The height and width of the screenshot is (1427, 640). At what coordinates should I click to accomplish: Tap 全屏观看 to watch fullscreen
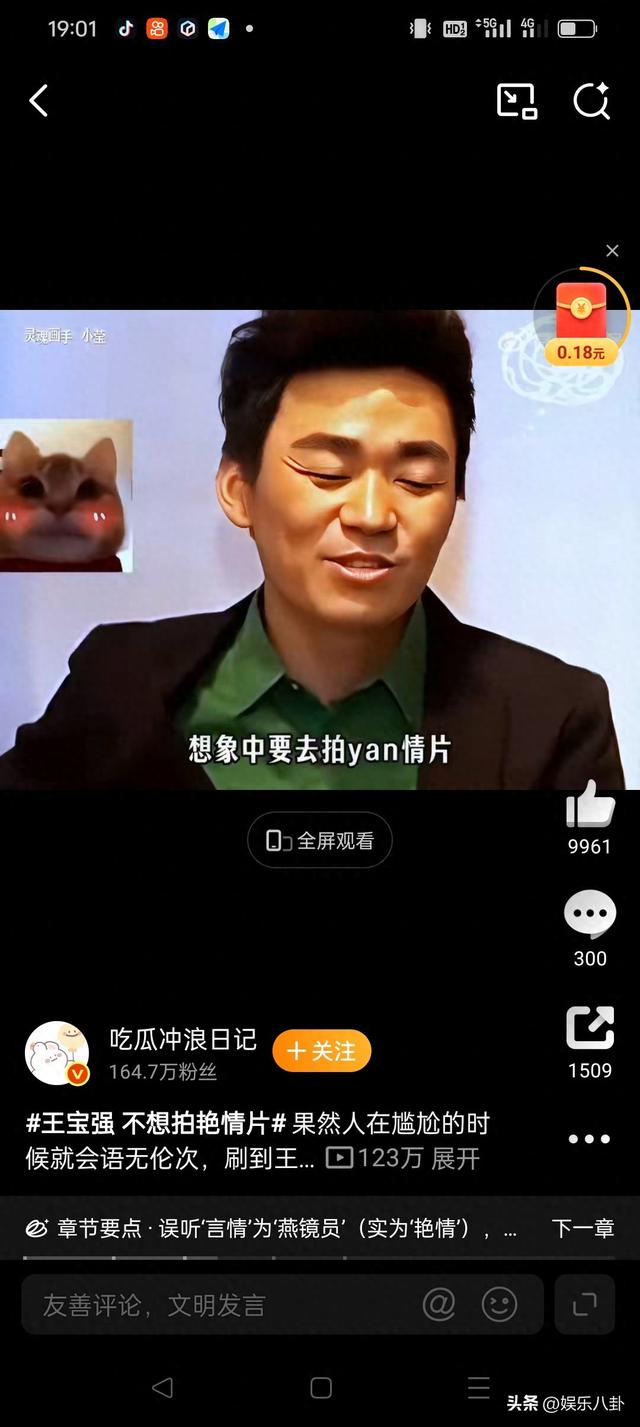pyautogui.click(x=320, y=841)
